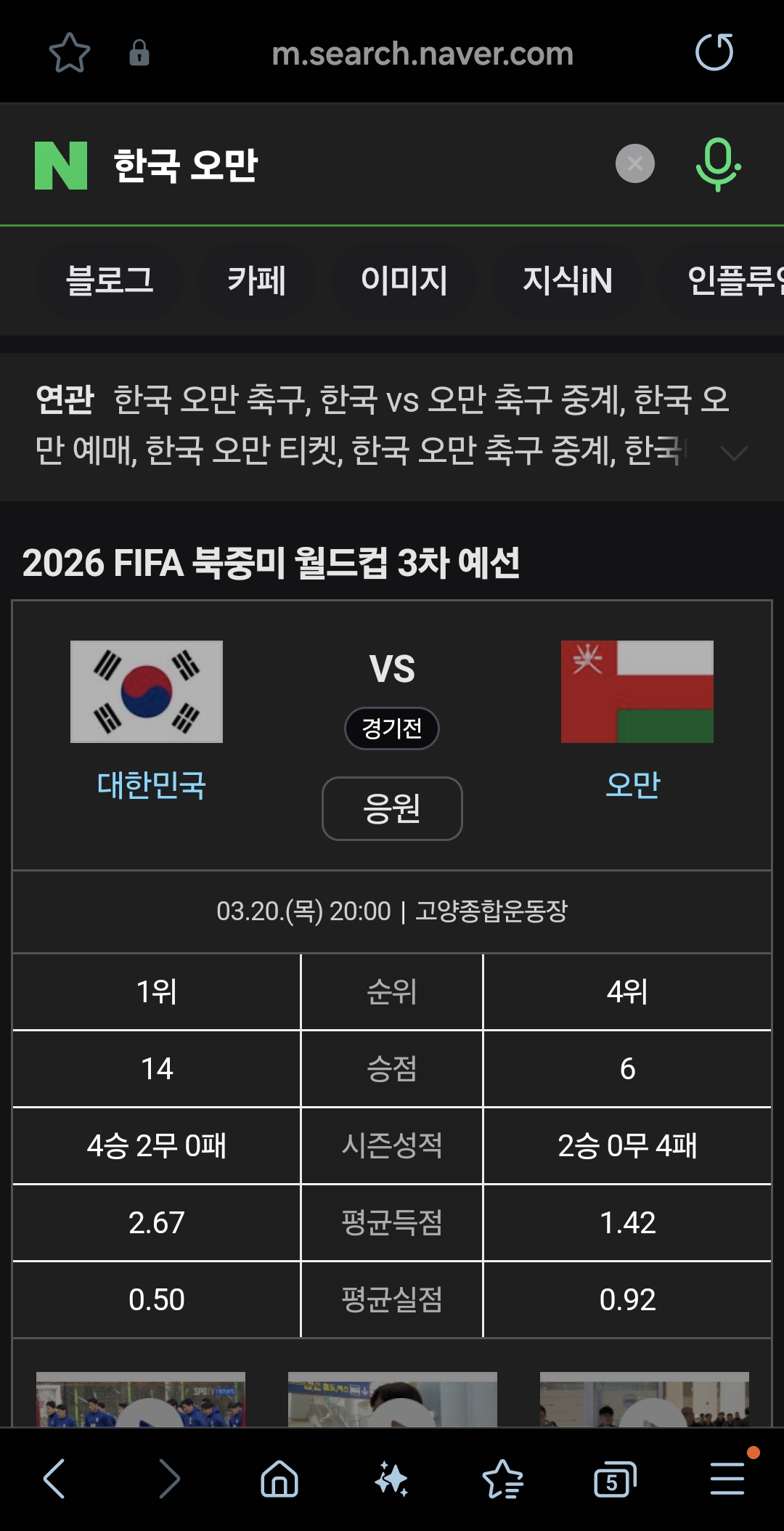Go back to the previous page
The height and width of the screenshot is (1531, 784).
(x=55, y=1479)
